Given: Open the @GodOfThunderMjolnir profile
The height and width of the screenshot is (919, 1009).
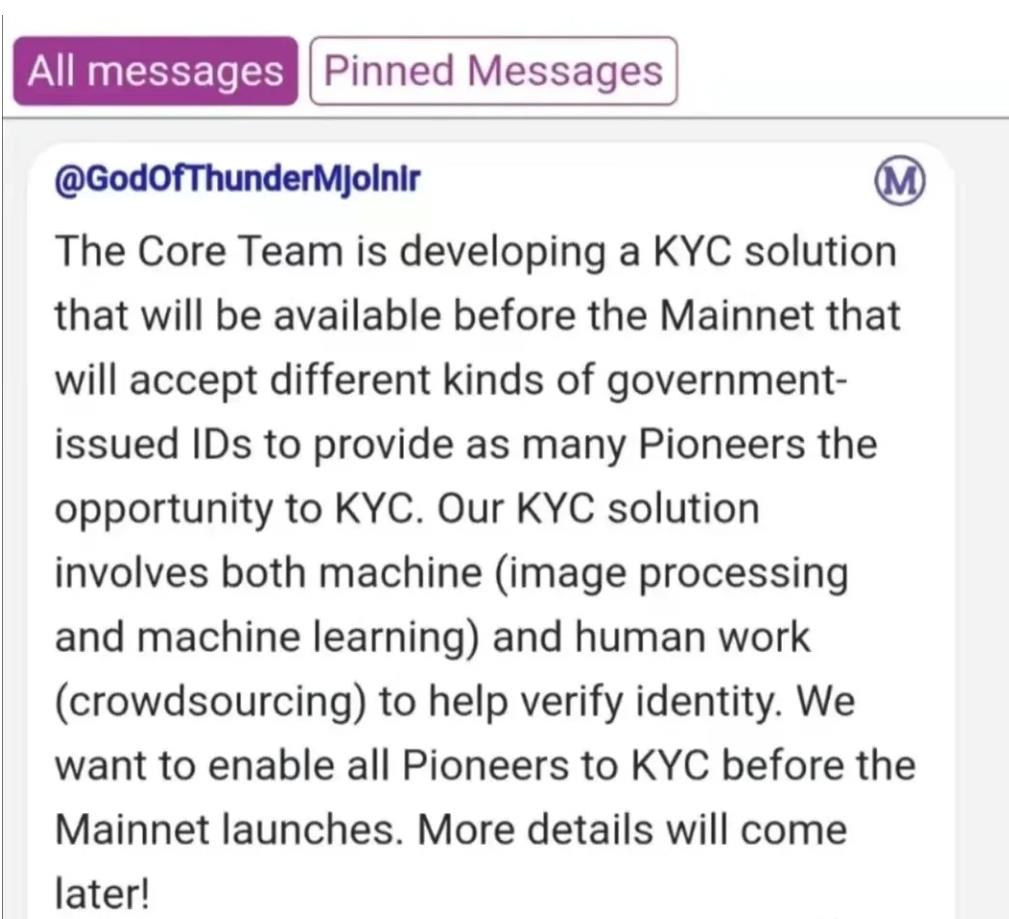Looking at the screenshot, I should (238, 180).
